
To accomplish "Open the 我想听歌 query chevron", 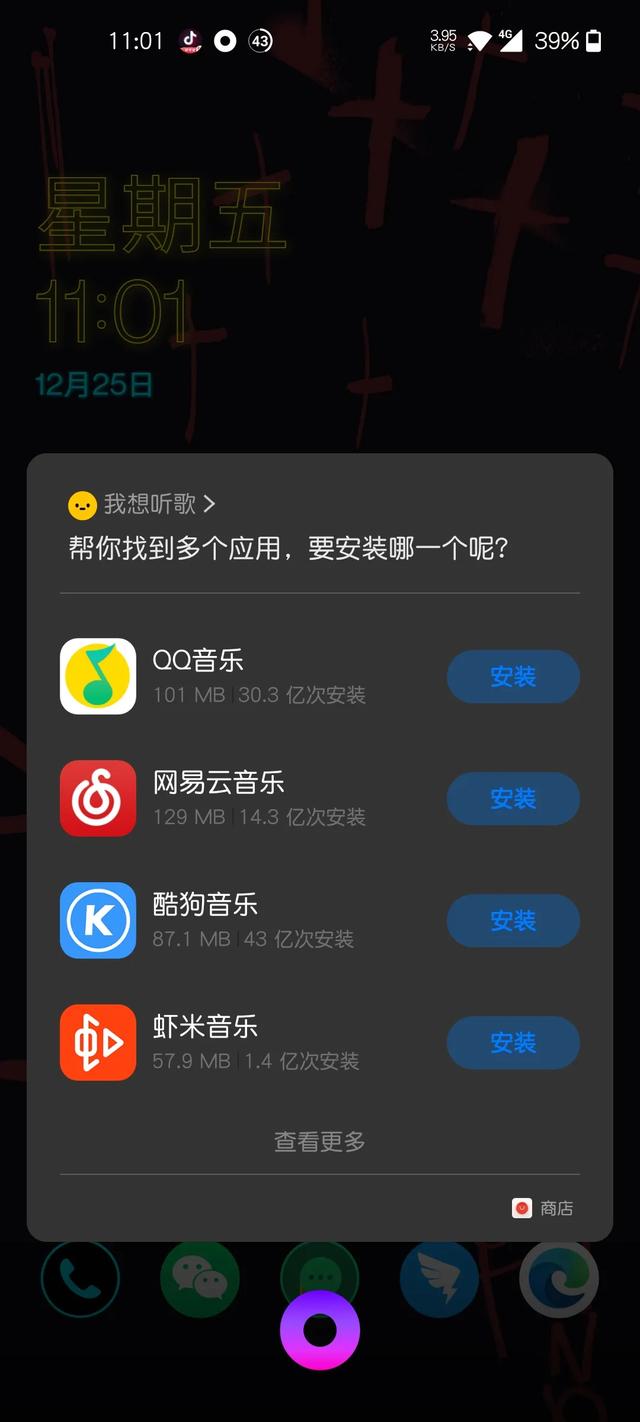I will coord(209,504).
